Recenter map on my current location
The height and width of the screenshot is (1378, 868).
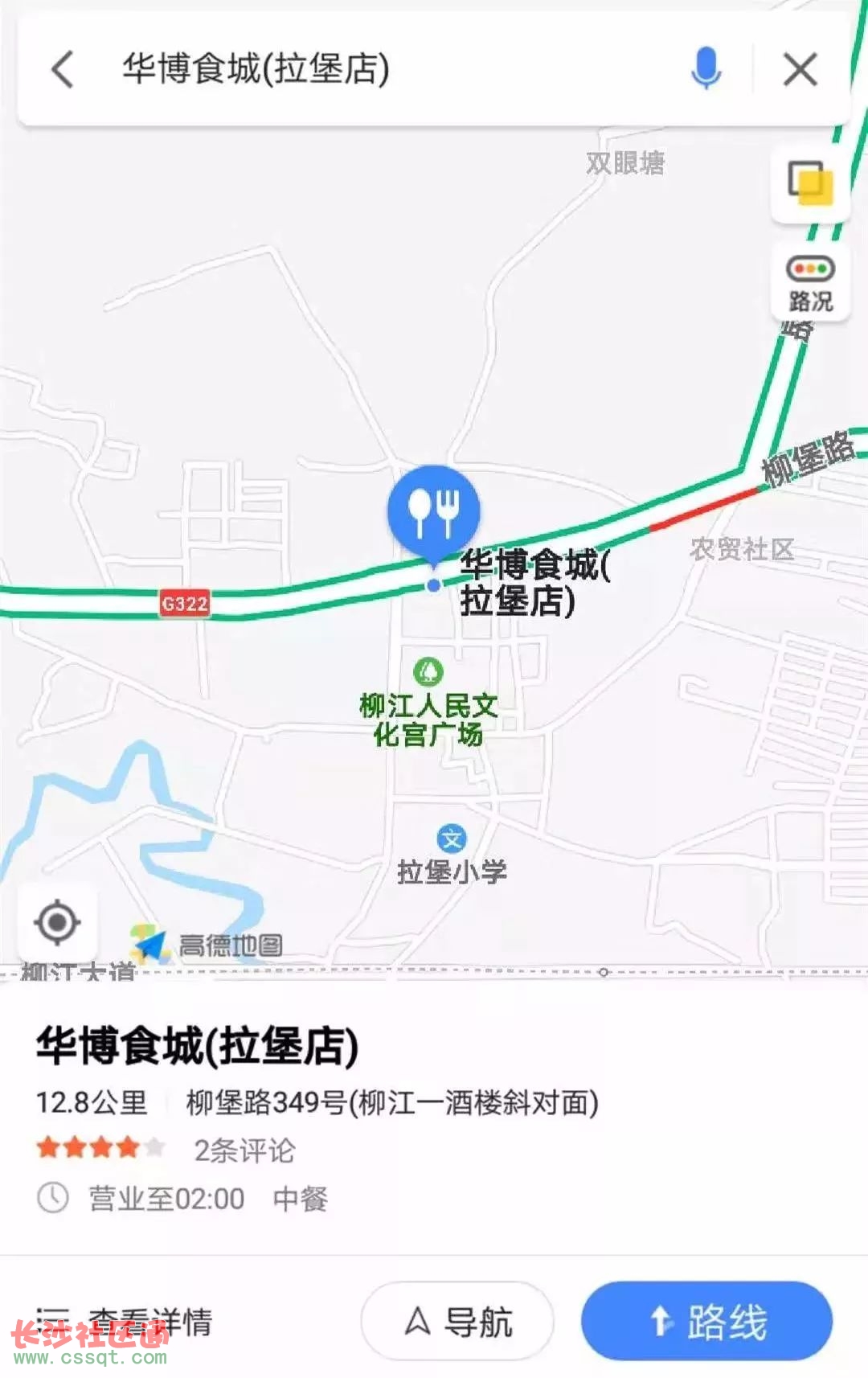click(57, 922)
